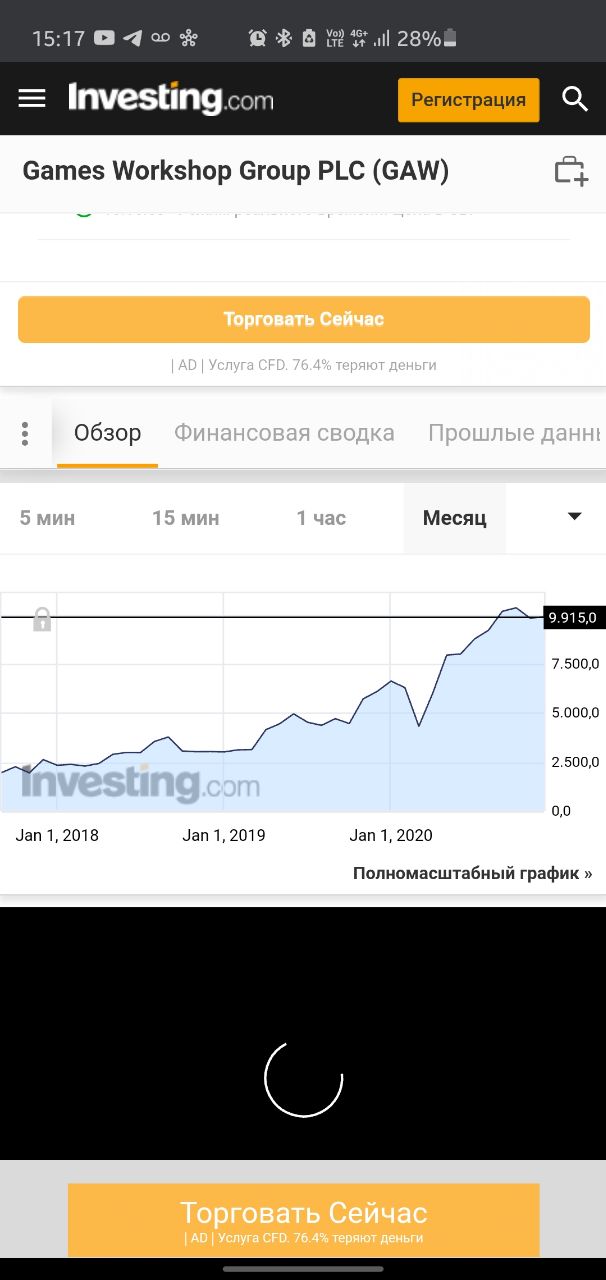
Task: Select the 15 мин chart interval
Action: click(x=185, y=518)
